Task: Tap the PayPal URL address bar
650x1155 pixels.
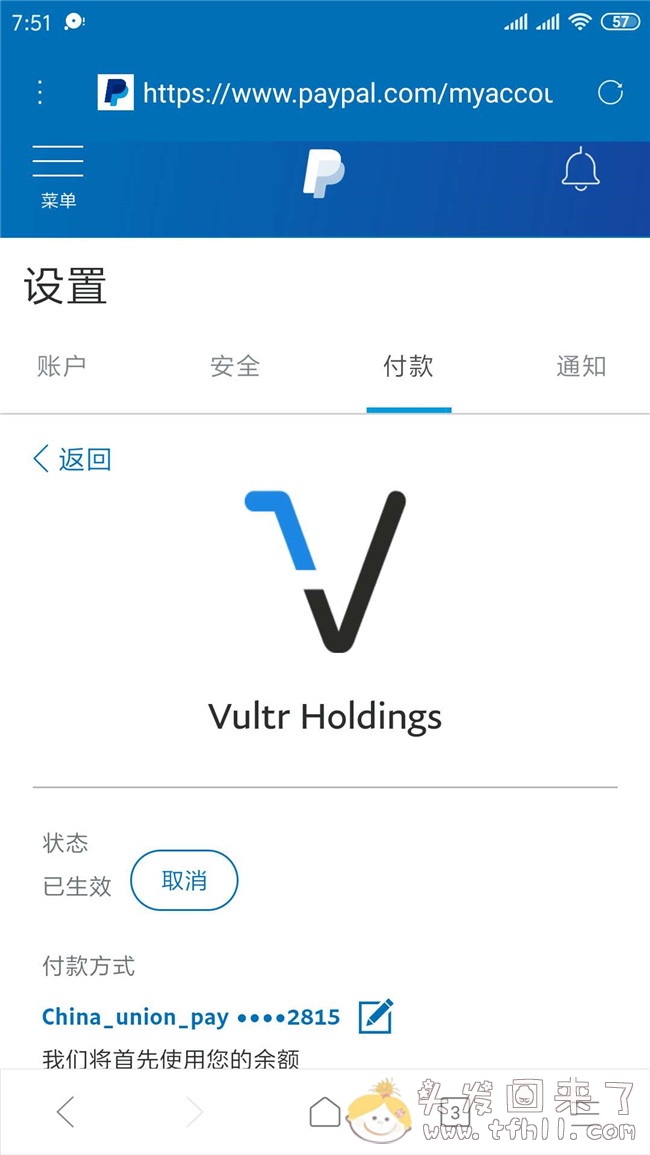Action: tap(346, 93)
